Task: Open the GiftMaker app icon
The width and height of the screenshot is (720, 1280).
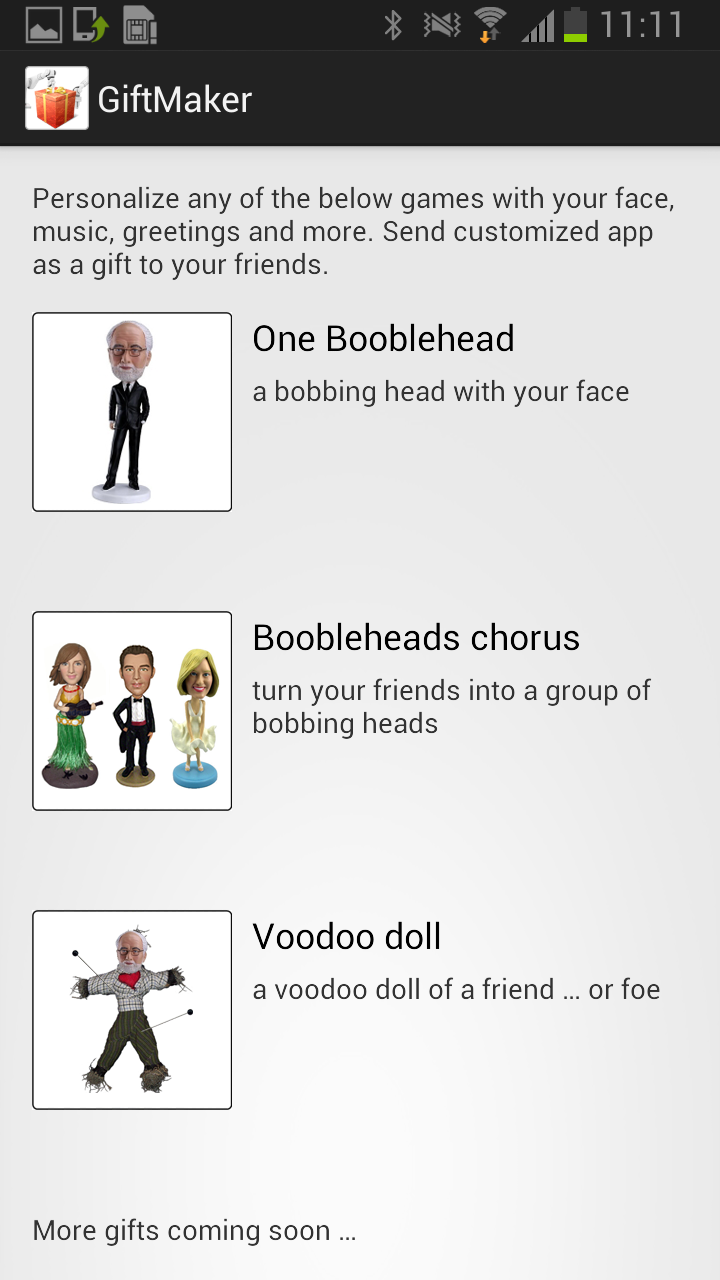Action: [56, 98]
